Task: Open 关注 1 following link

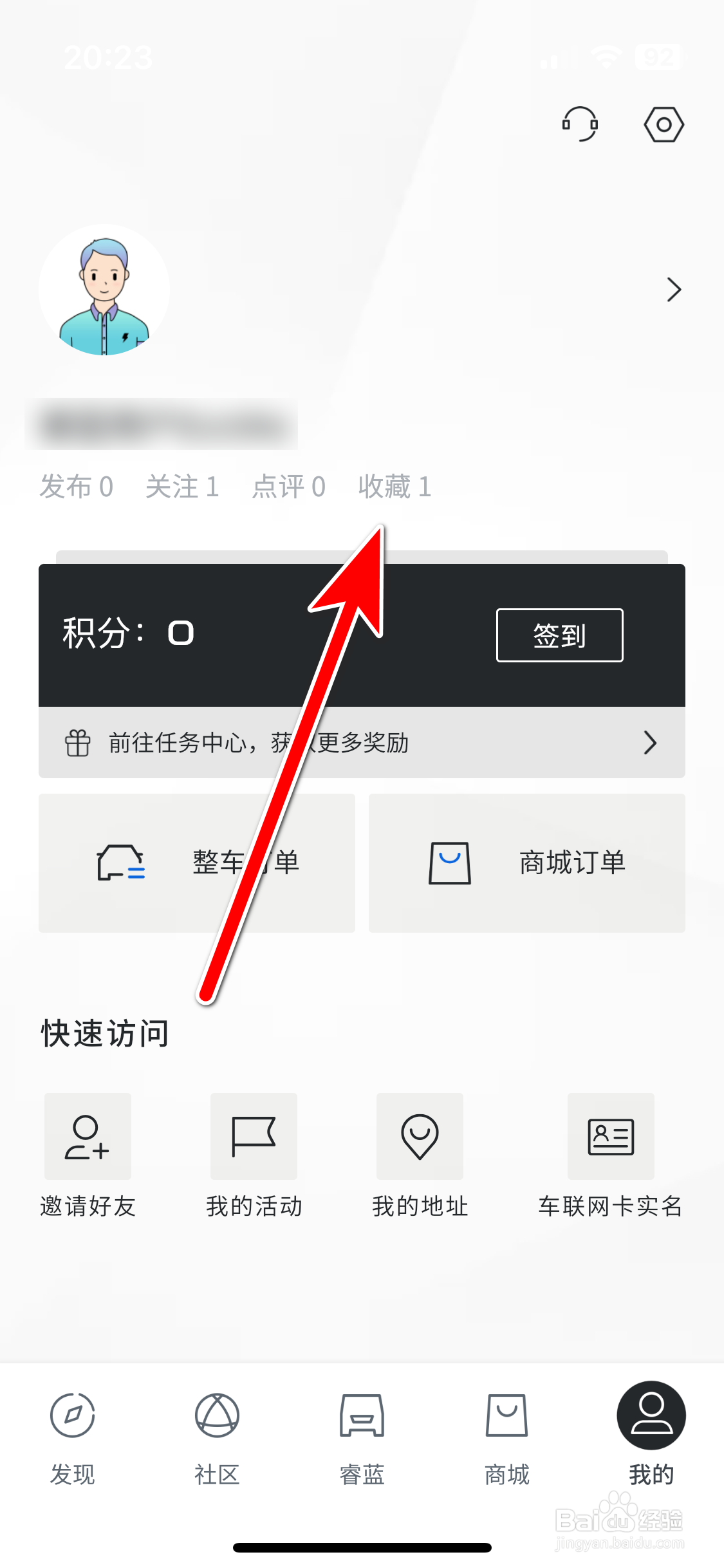Action: 183,487
